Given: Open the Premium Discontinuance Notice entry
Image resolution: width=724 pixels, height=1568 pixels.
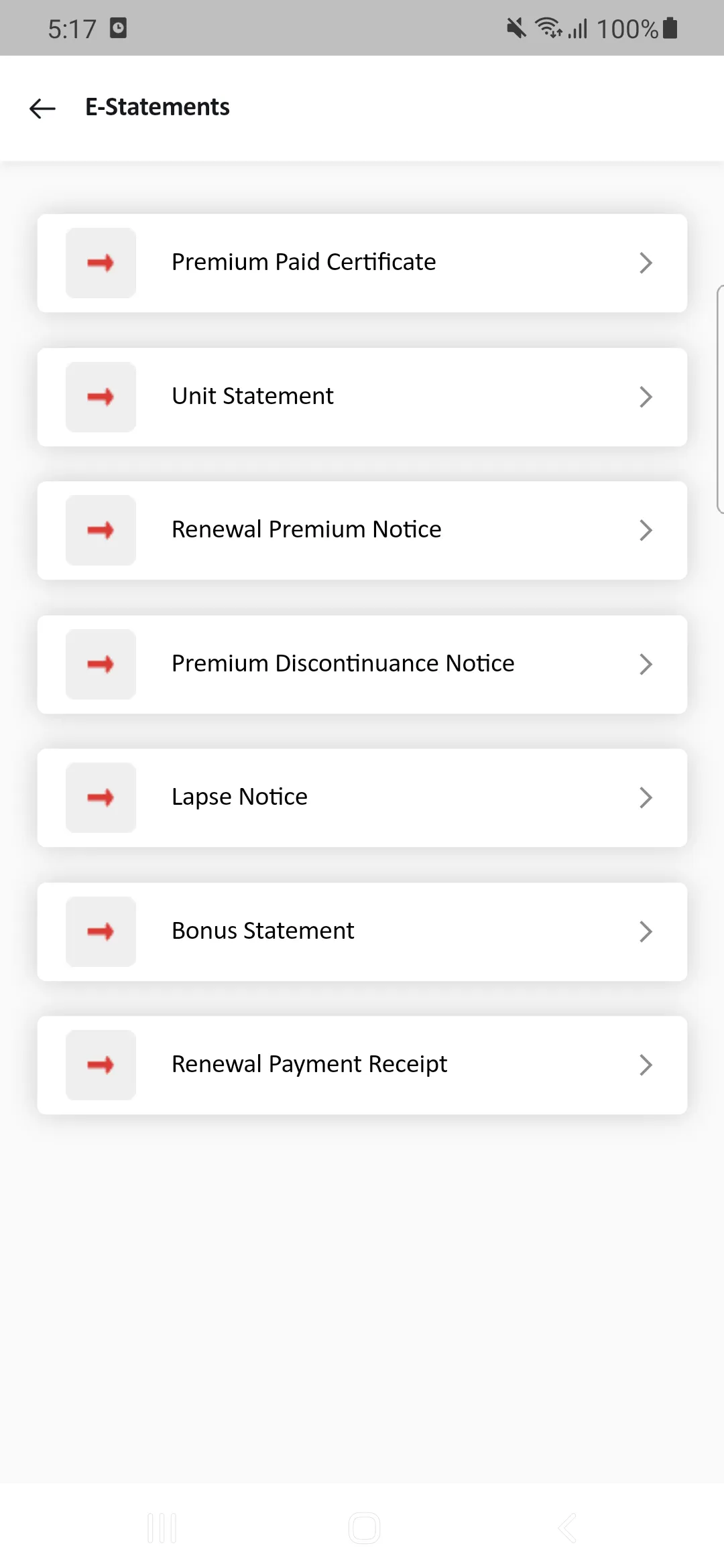Looking at the screenshot, I should click(362, 664).
